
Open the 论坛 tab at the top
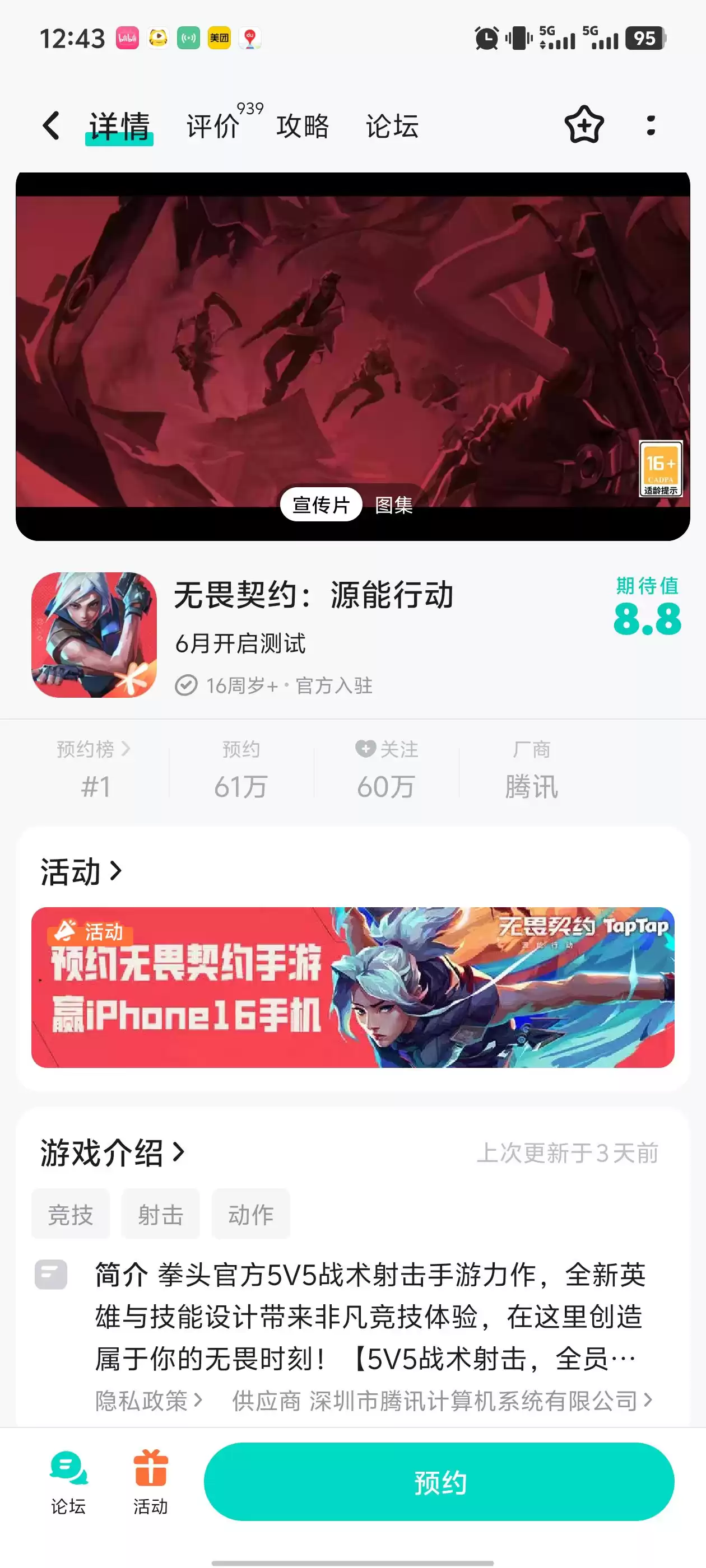392,126
